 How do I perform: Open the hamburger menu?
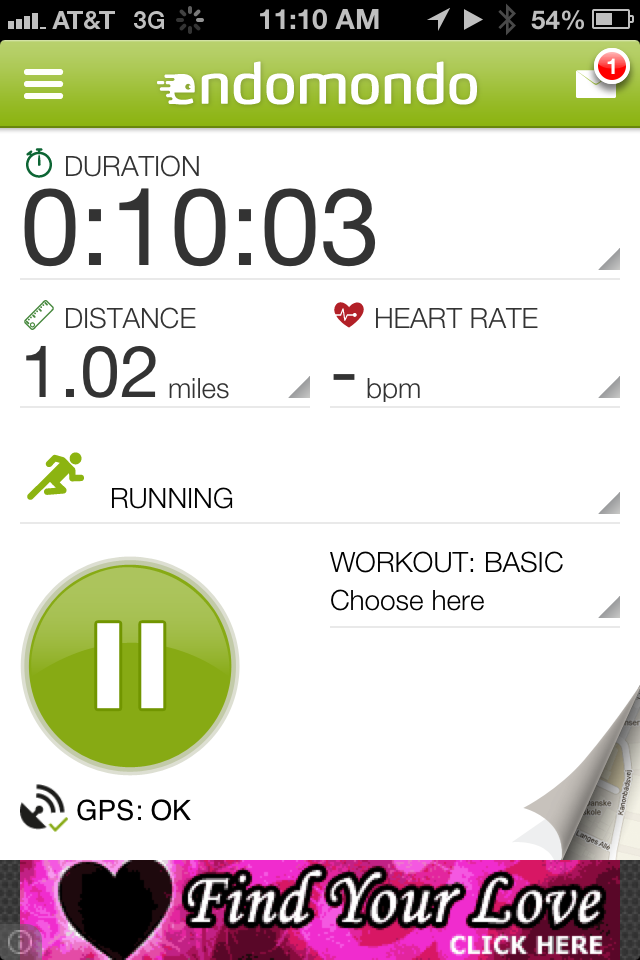point(43,84)
